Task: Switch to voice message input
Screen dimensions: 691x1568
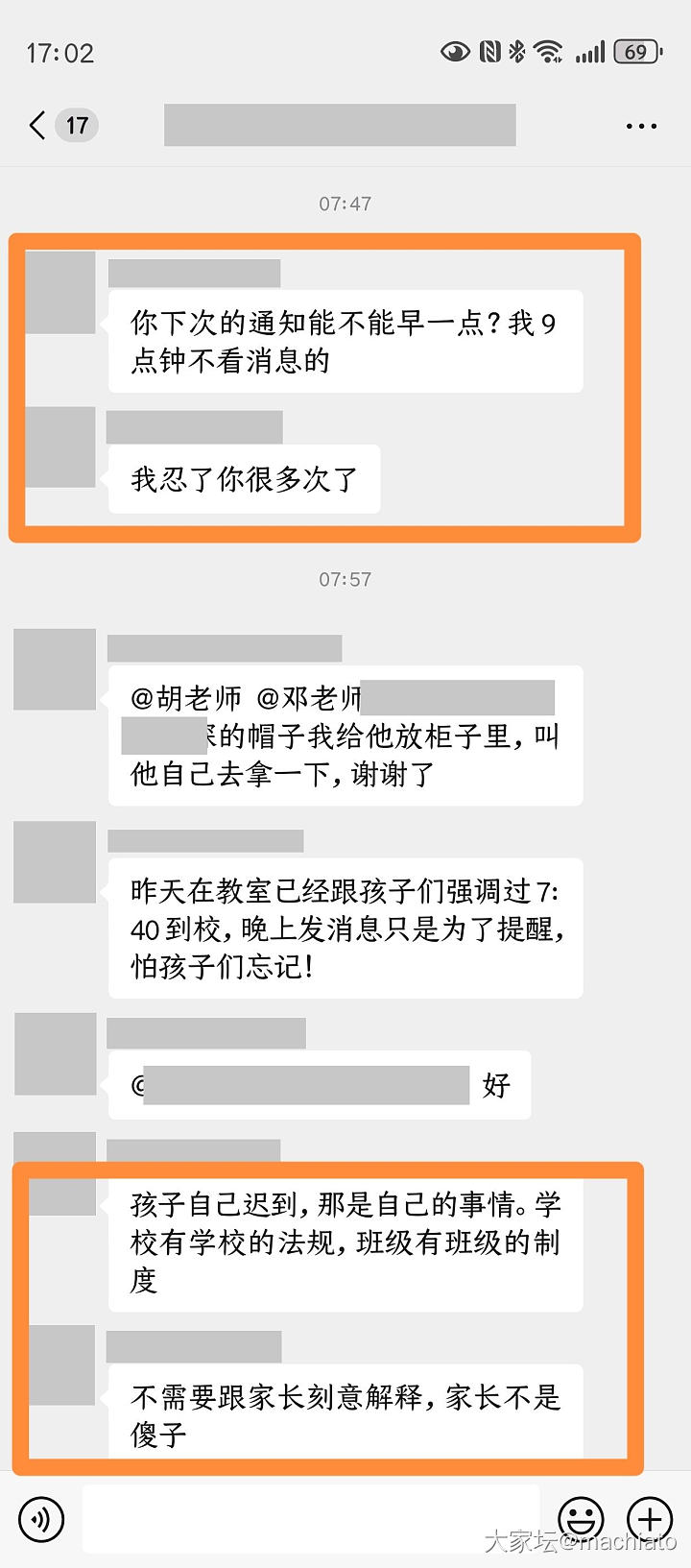Action: click(x=40, y=1519)
